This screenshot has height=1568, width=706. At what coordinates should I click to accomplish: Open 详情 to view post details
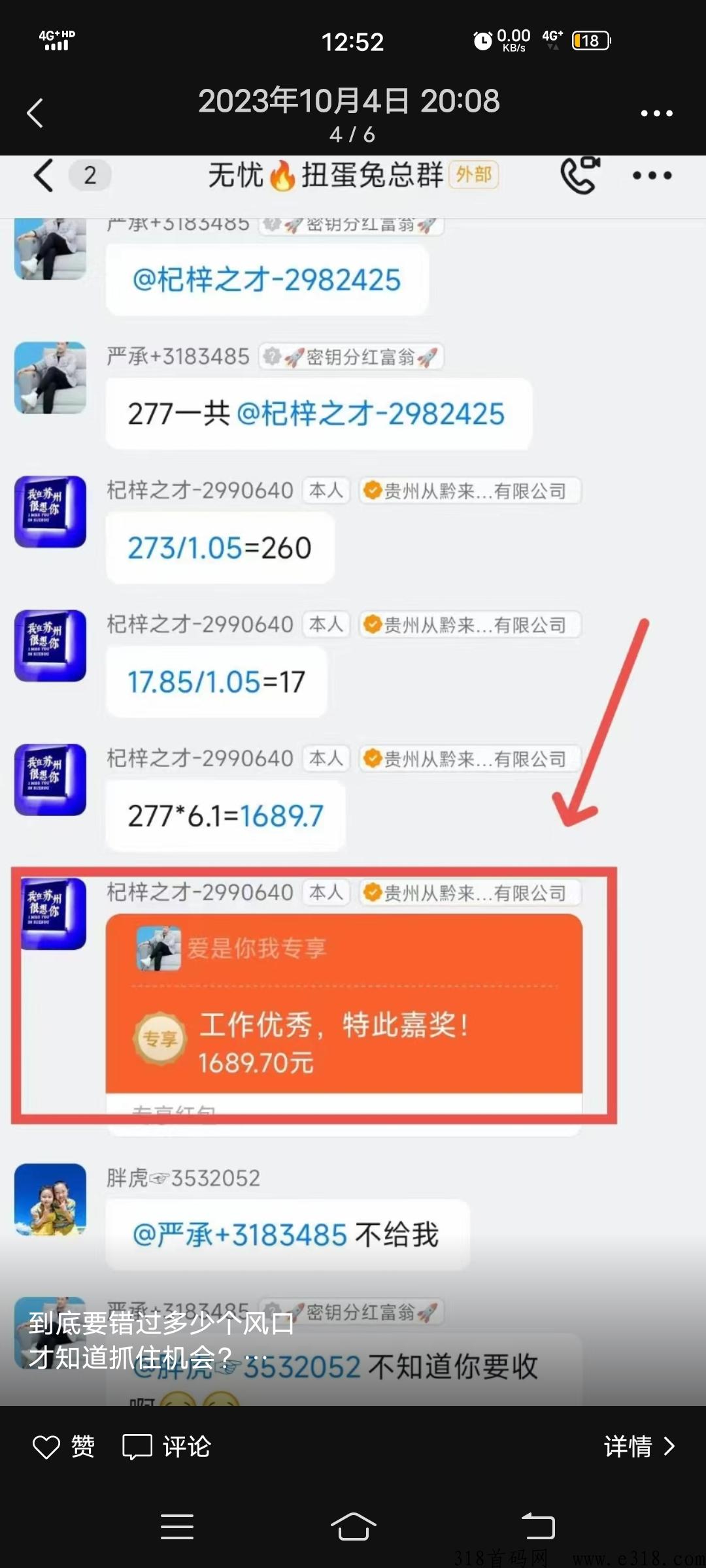point(639,1446)
